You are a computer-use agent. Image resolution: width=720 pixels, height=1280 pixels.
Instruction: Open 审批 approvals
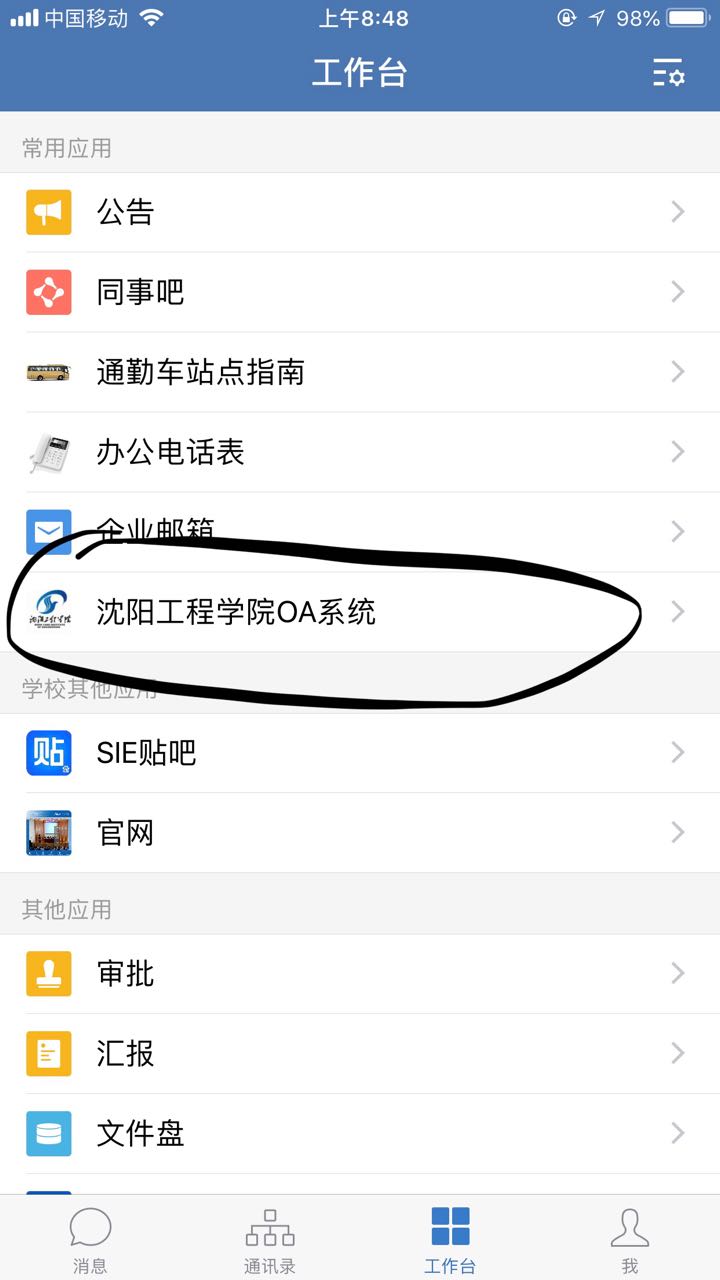tap(360, 973)
